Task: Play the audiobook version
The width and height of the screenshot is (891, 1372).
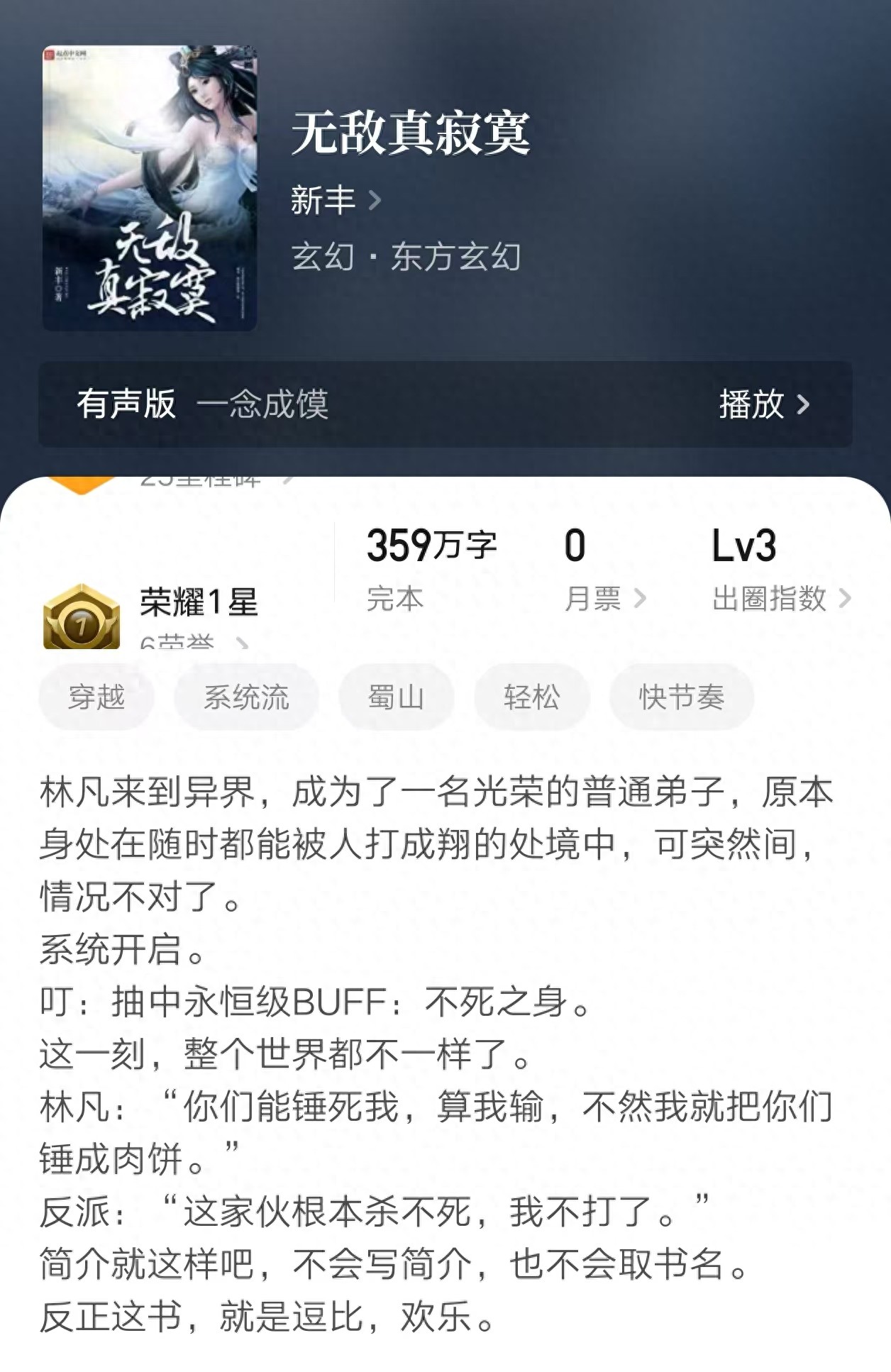Action: coord(763,404)
